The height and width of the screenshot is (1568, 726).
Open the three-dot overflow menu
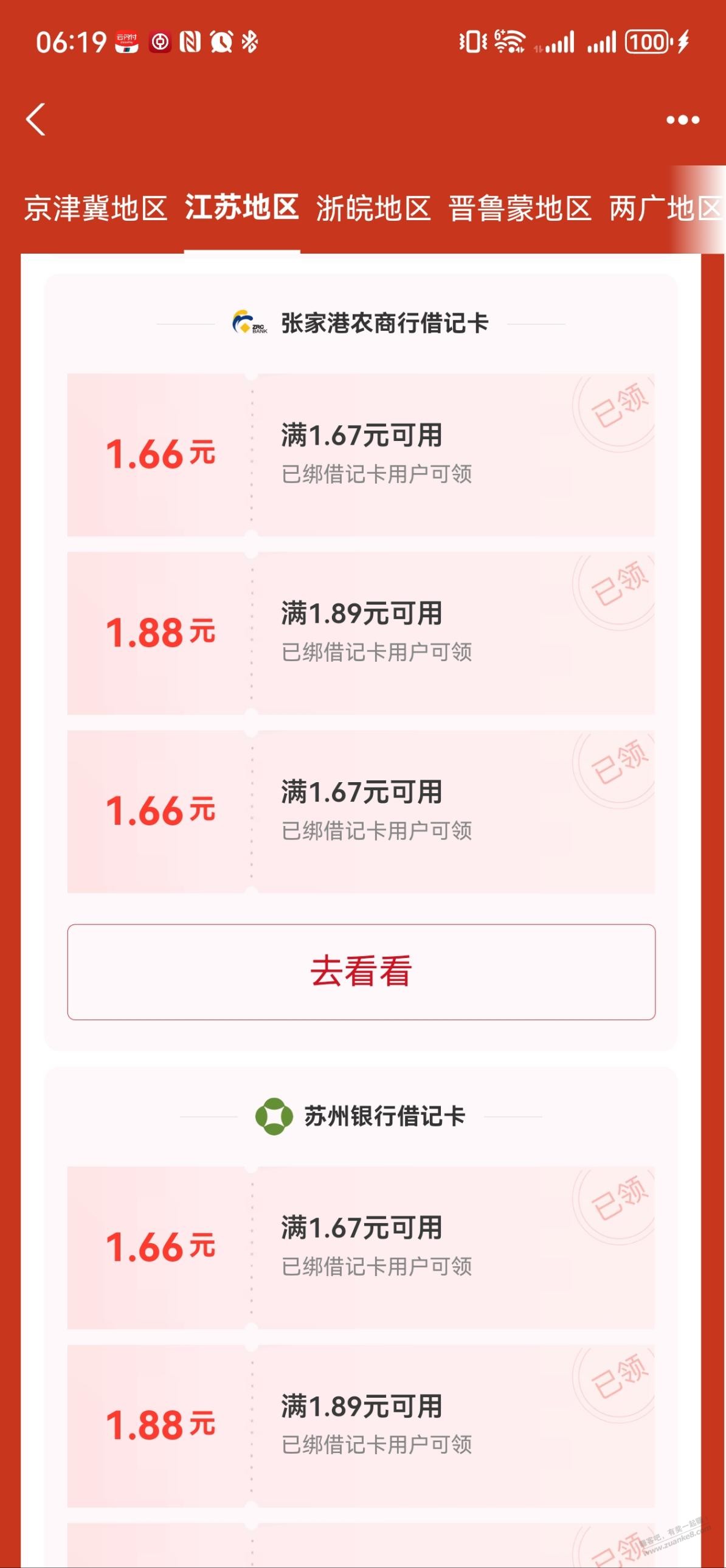coord(682,120)
